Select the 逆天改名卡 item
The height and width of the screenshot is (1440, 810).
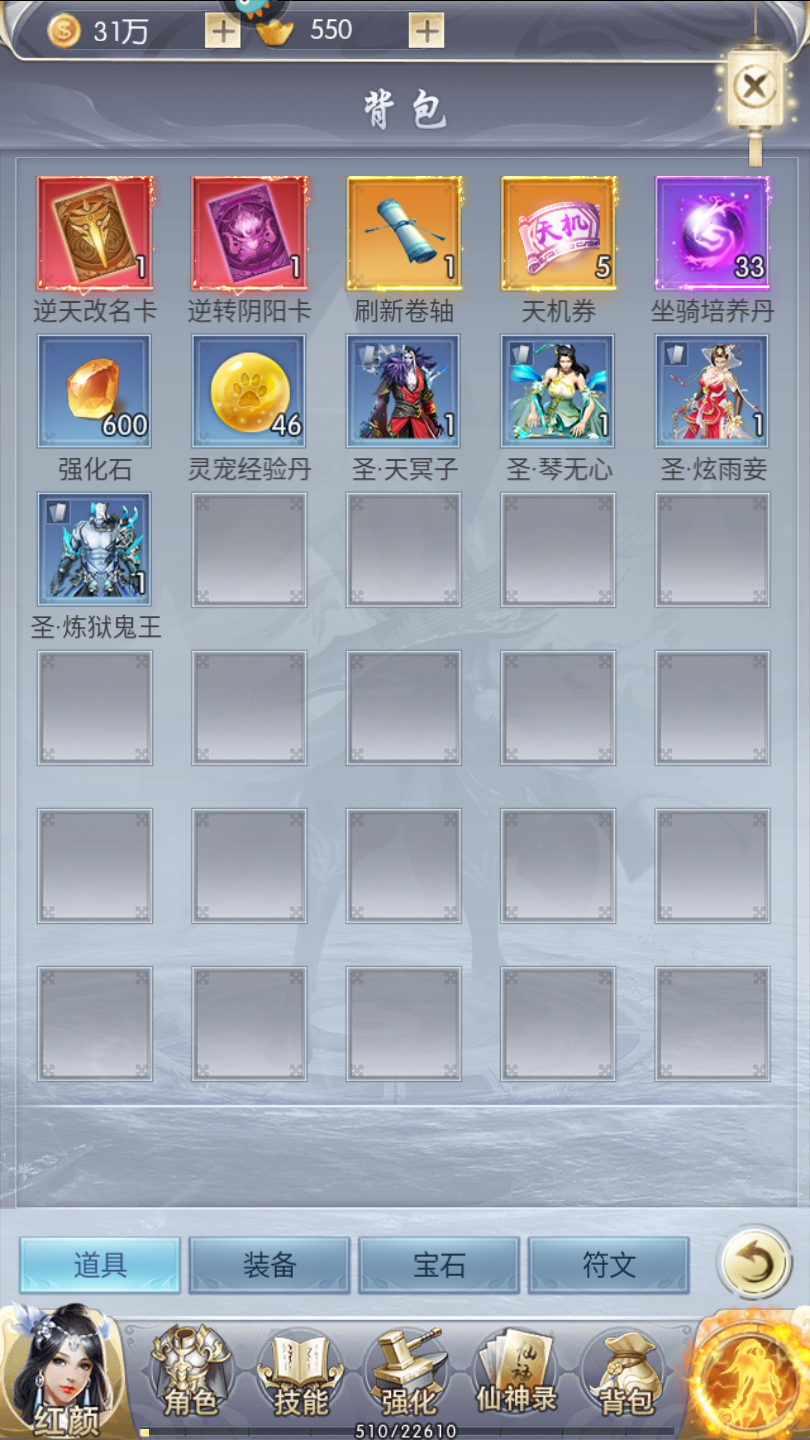95,234
